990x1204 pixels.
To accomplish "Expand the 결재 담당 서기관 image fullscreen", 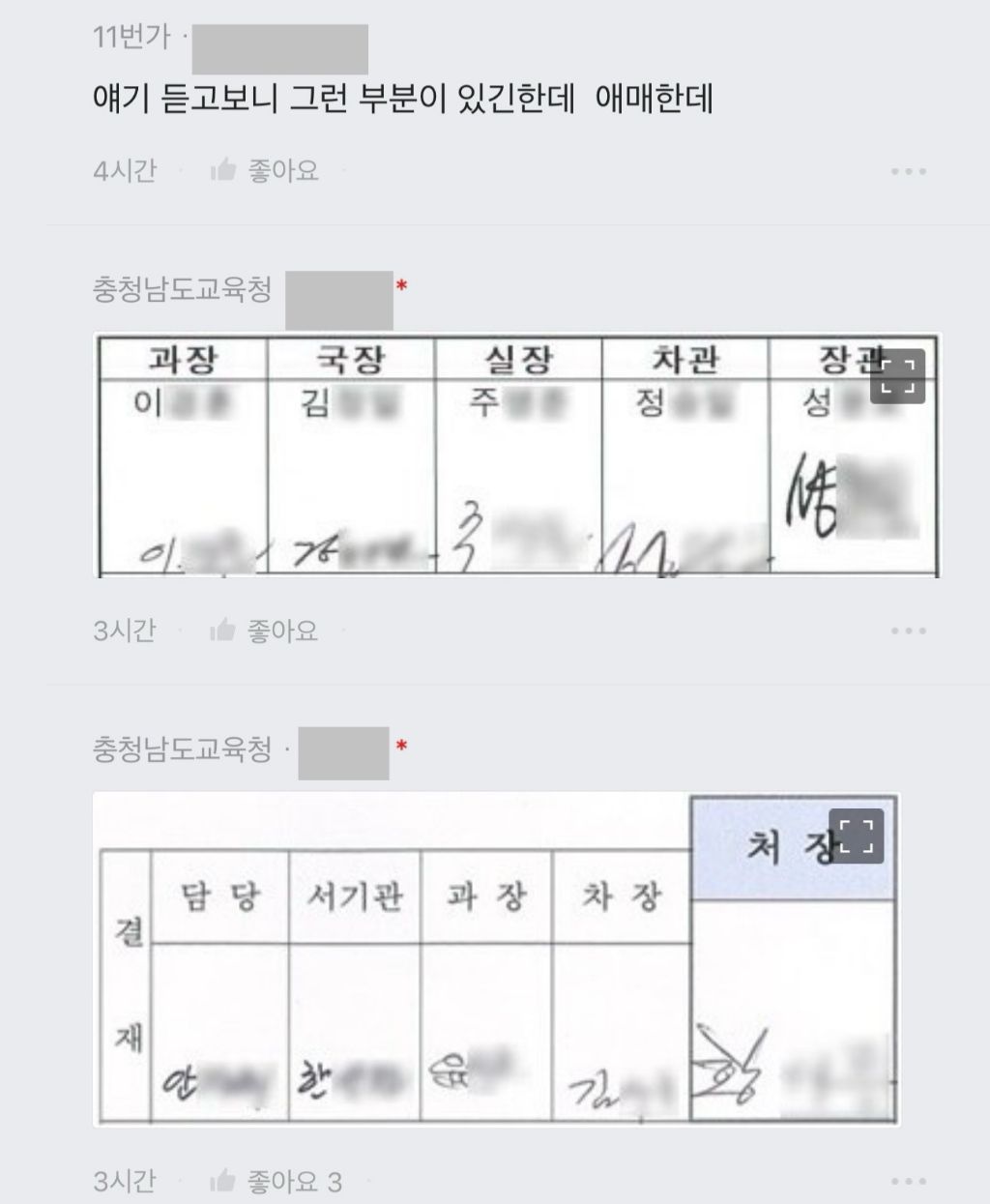I will (x=856, y=836).
